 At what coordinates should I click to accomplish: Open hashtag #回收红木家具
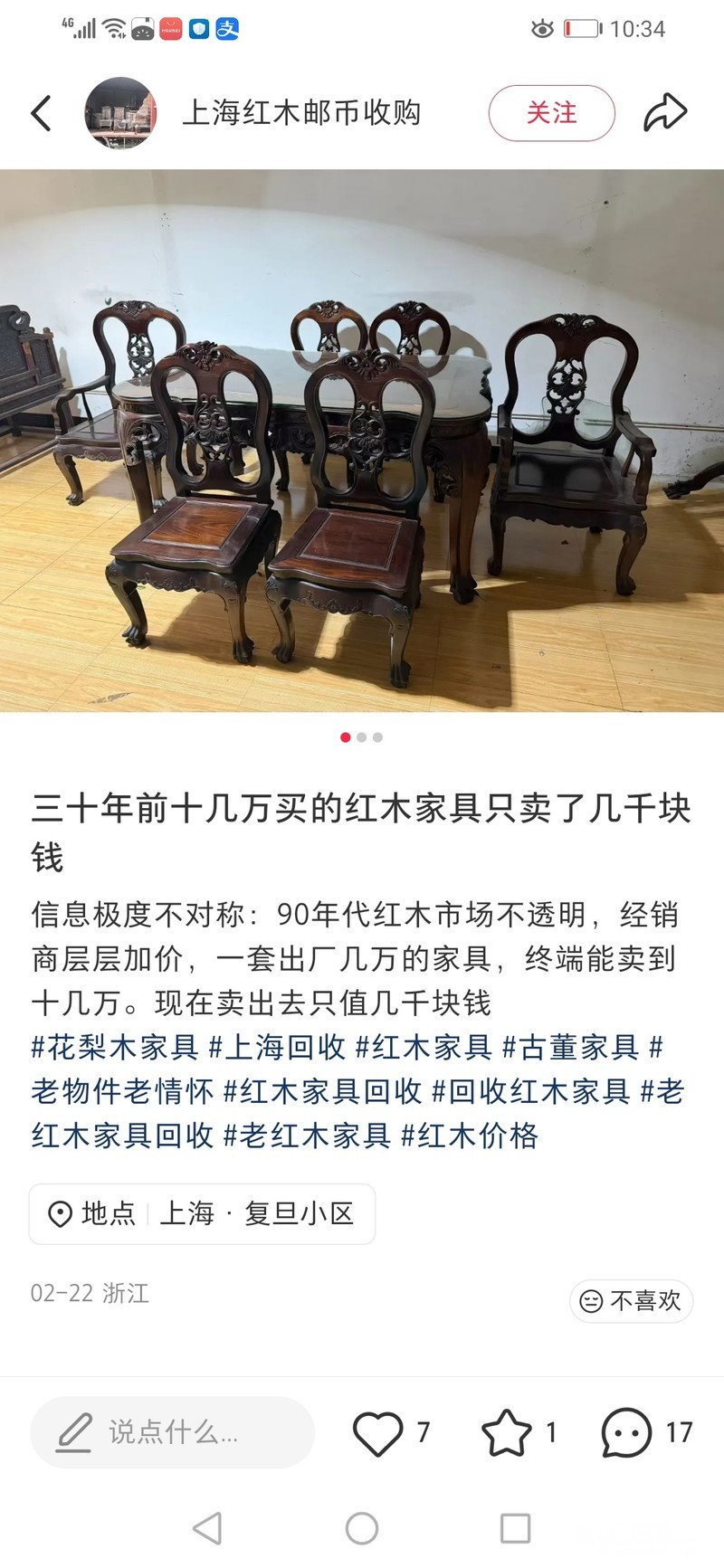tap(530, 1091)
